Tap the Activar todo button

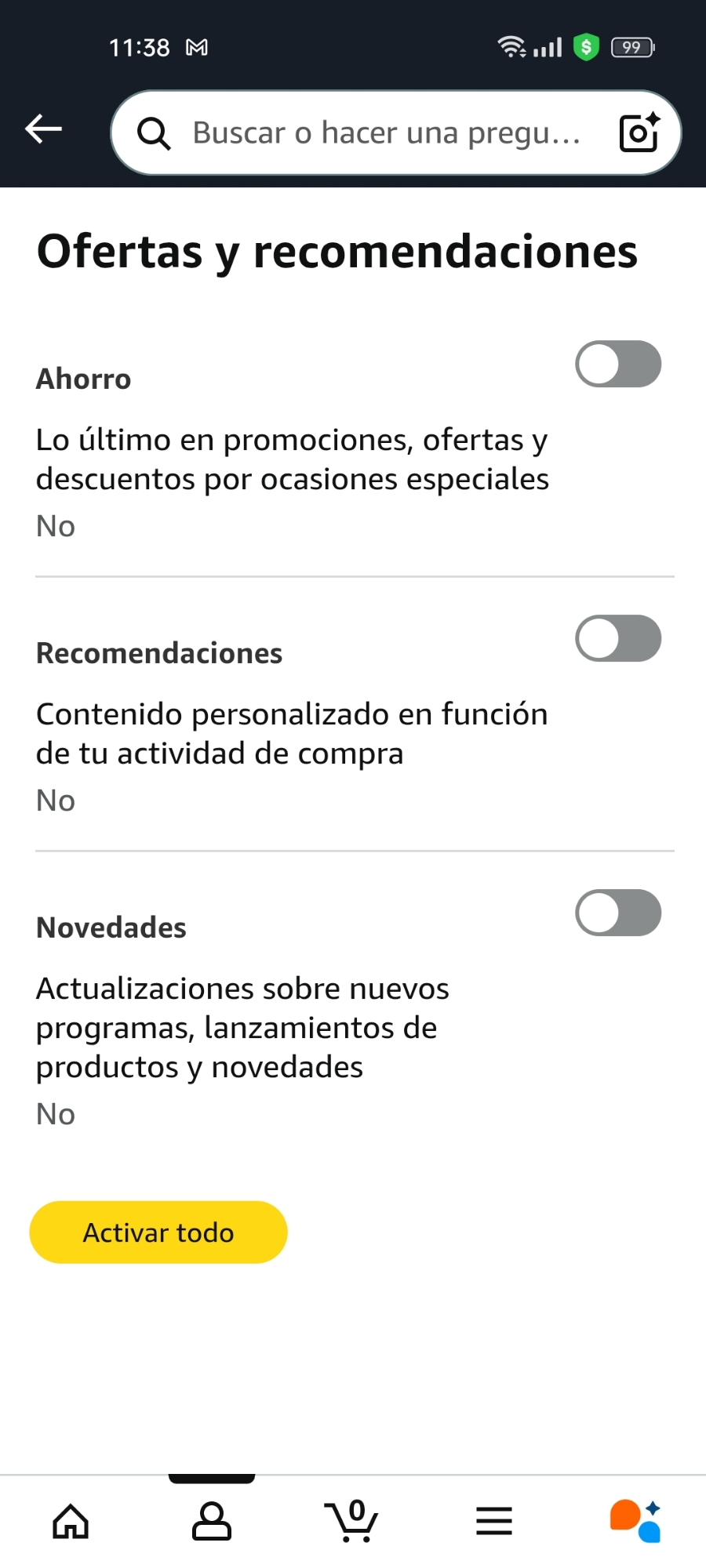click(x=158, y=1232)
